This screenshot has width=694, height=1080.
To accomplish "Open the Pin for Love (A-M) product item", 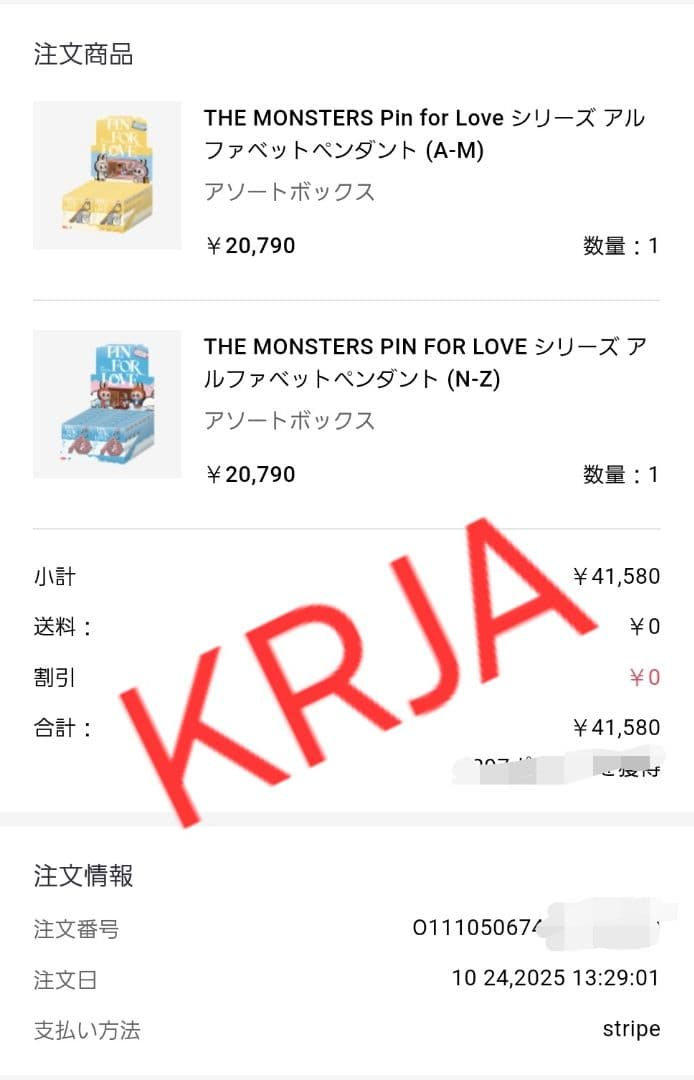I will [x=346, y=179].
